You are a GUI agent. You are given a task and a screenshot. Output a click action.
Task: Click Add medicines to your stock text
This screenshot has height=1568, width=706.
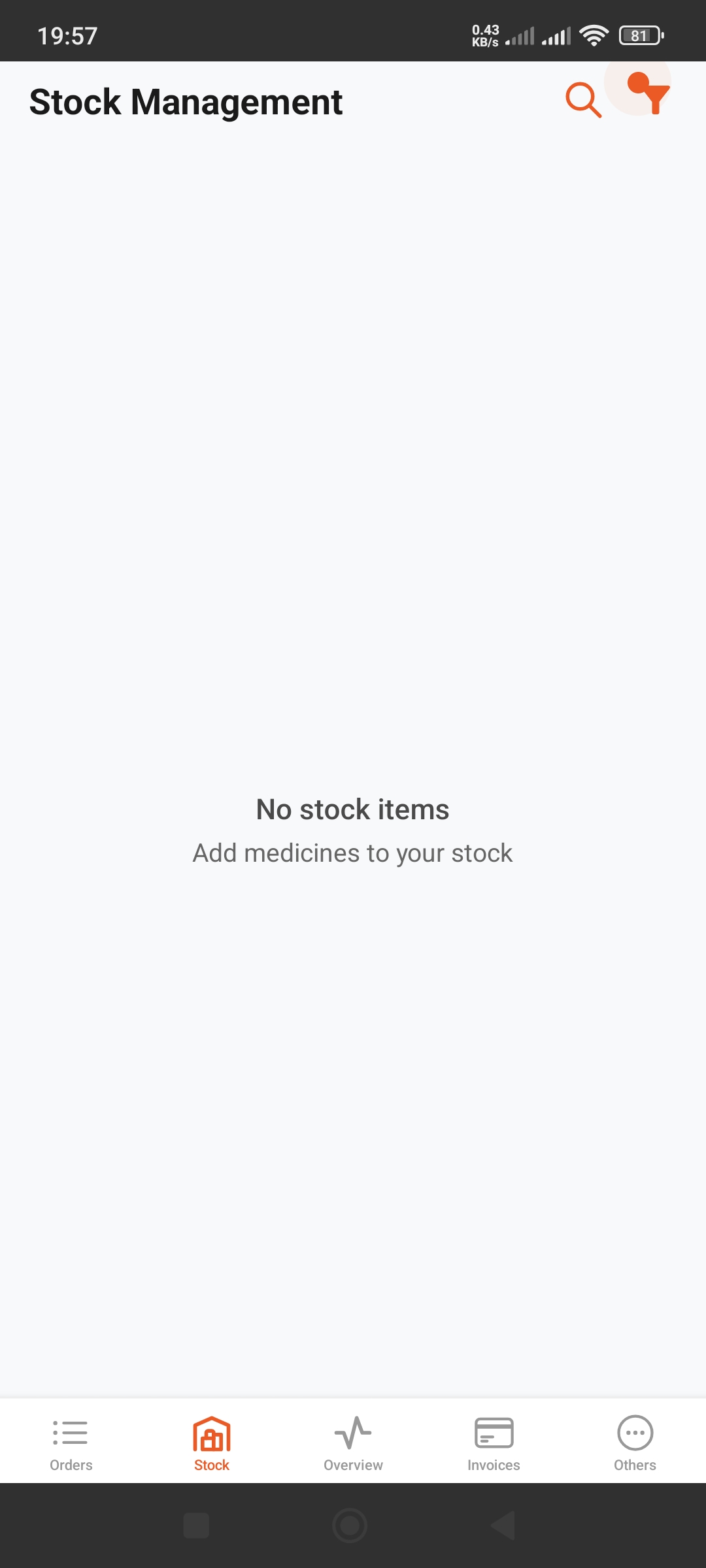click(352, 853)
